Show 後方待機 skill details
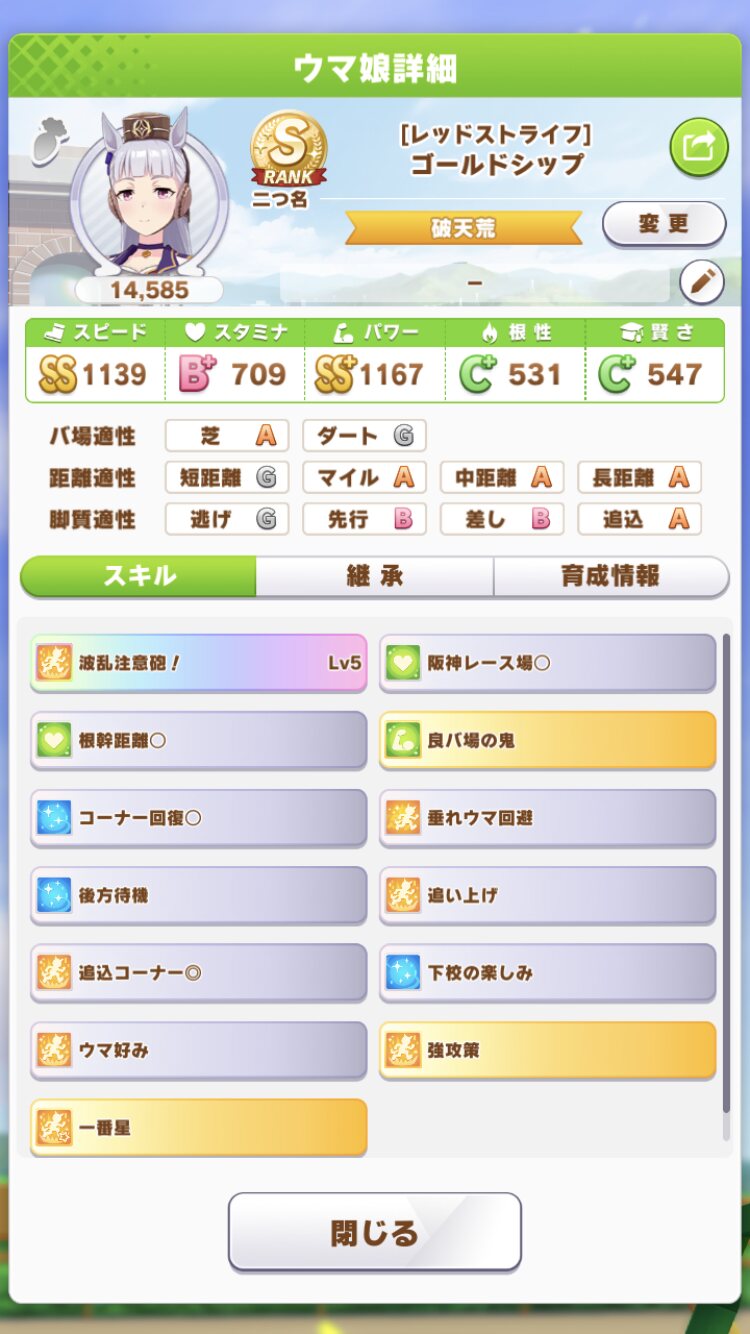Screen dimensions: 750x1334 click(198, 895)
